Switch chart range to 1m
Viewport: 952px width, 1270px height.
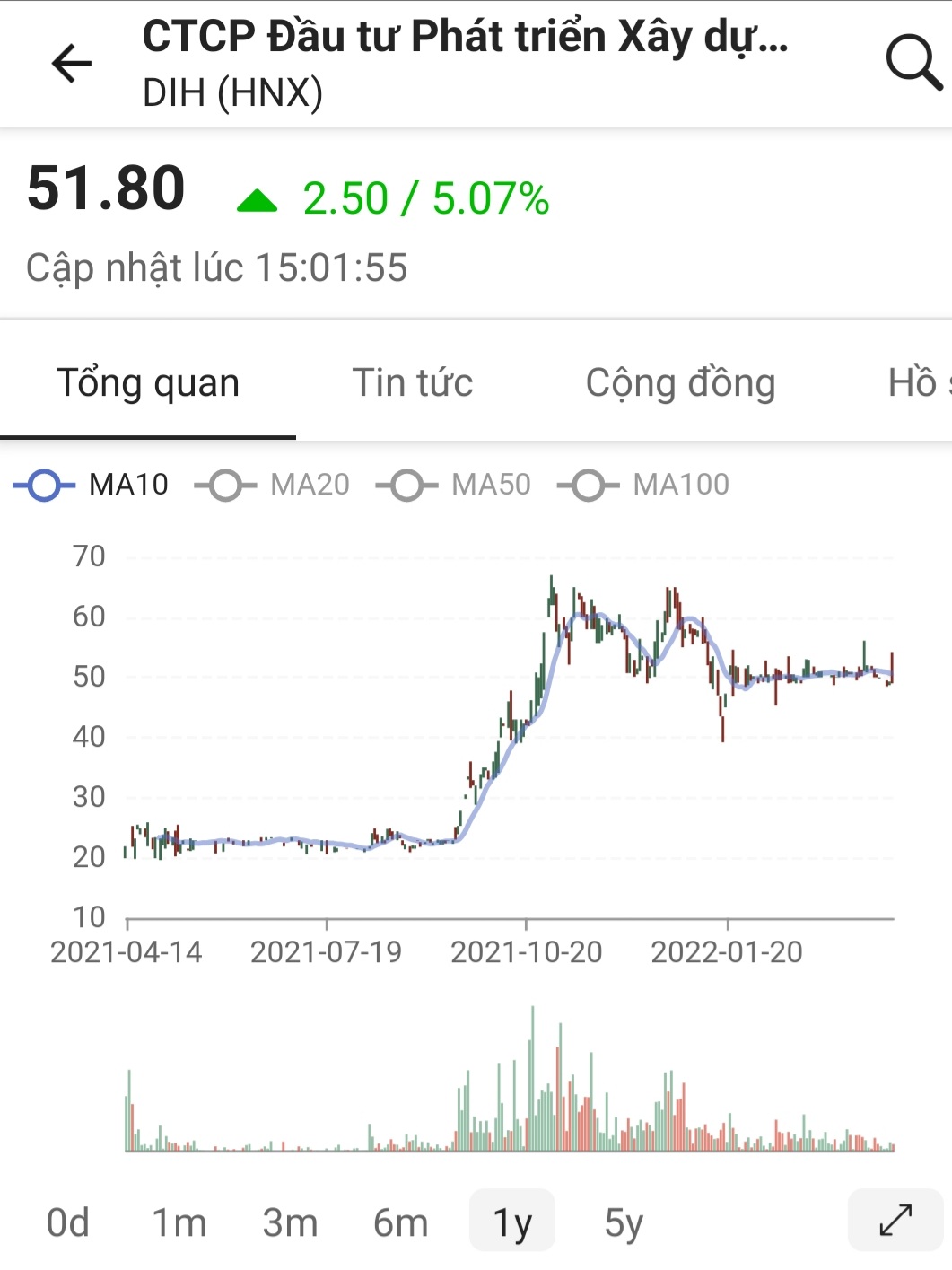pyautogui.click(x=179, y=1222)
